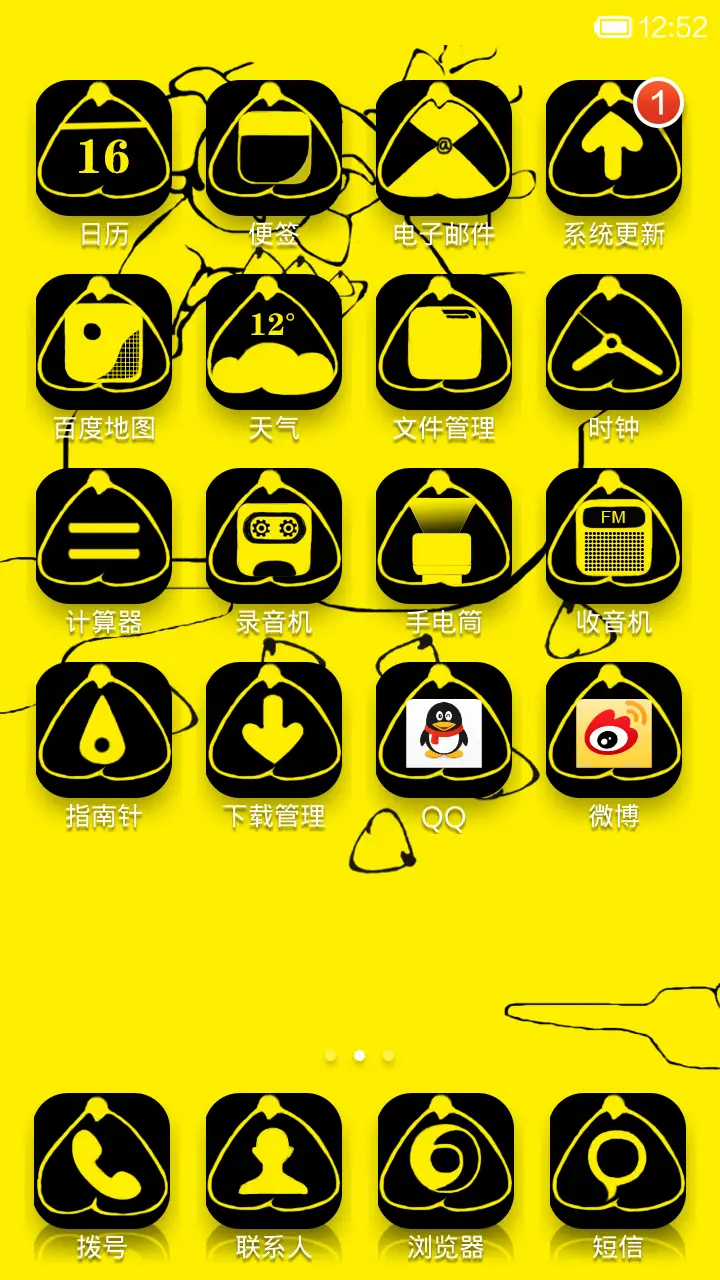Open 文件管理 file manager
Screen dimensions: 720x1280
(444, 342)
